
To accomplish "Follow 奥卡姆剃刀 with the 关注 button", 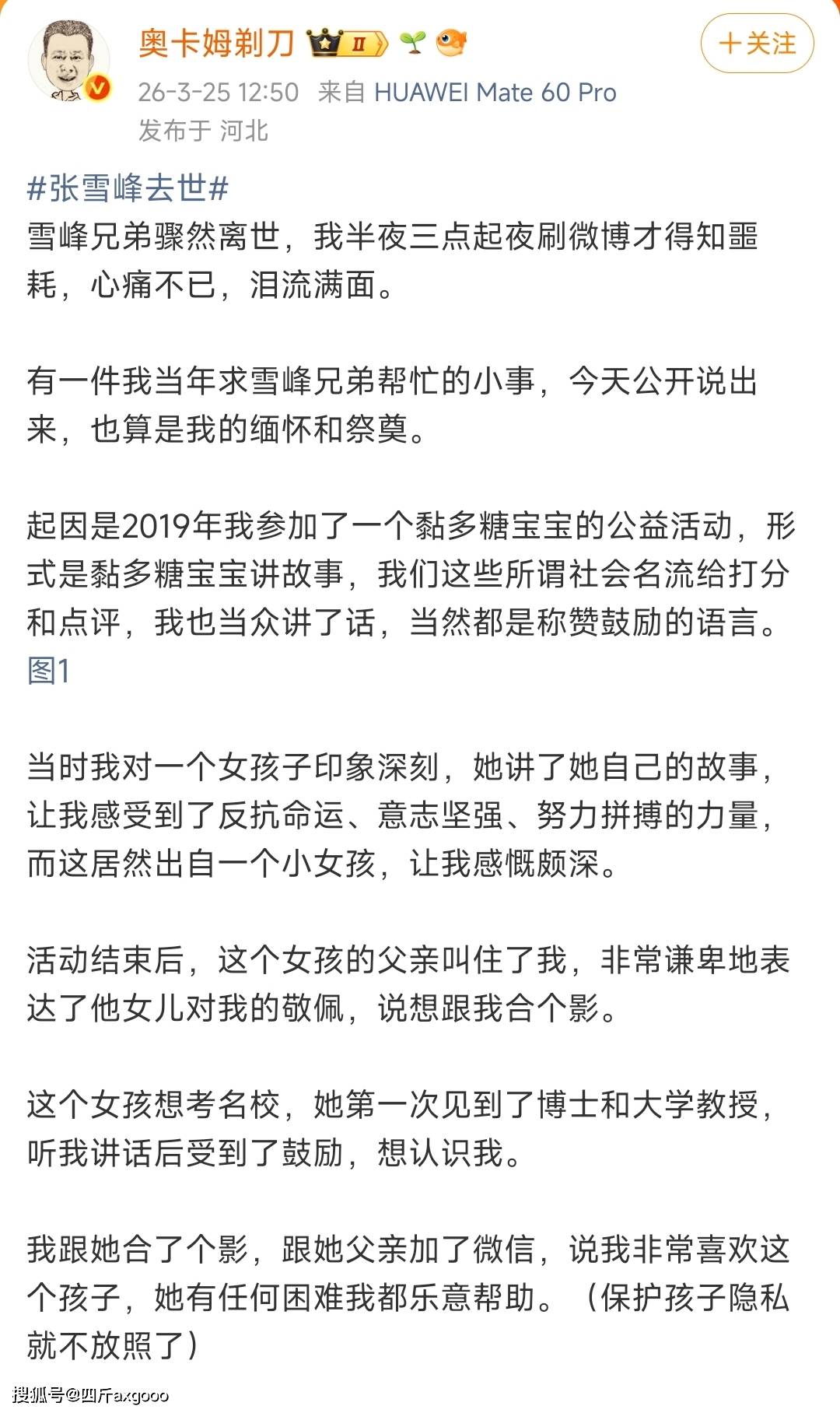I will tap(757, 44).
